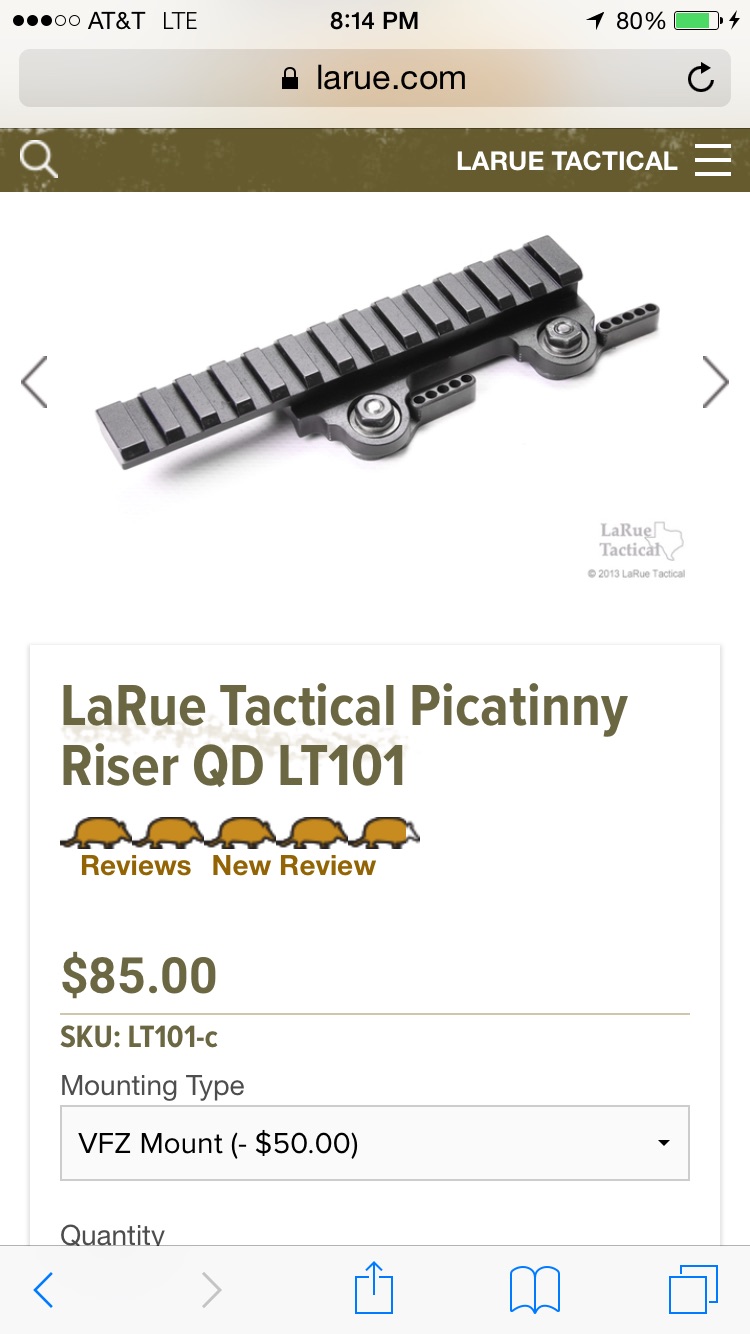
Task: Open Safari bookmarks
Action: (535, 1290)
